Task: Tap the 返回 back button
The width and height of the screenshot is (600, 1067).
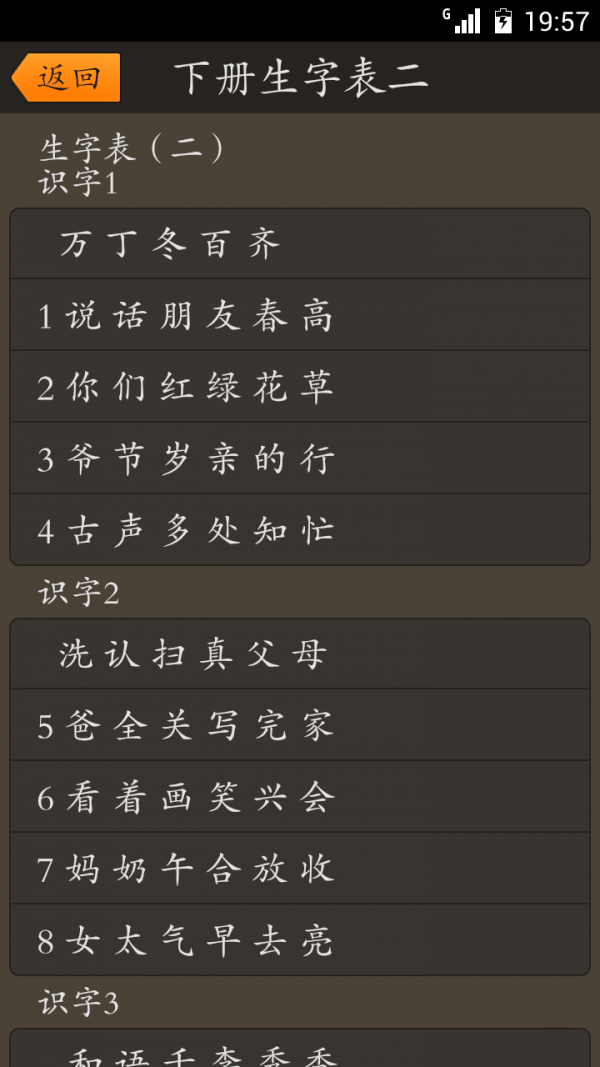Action: [x=66, y=78]
